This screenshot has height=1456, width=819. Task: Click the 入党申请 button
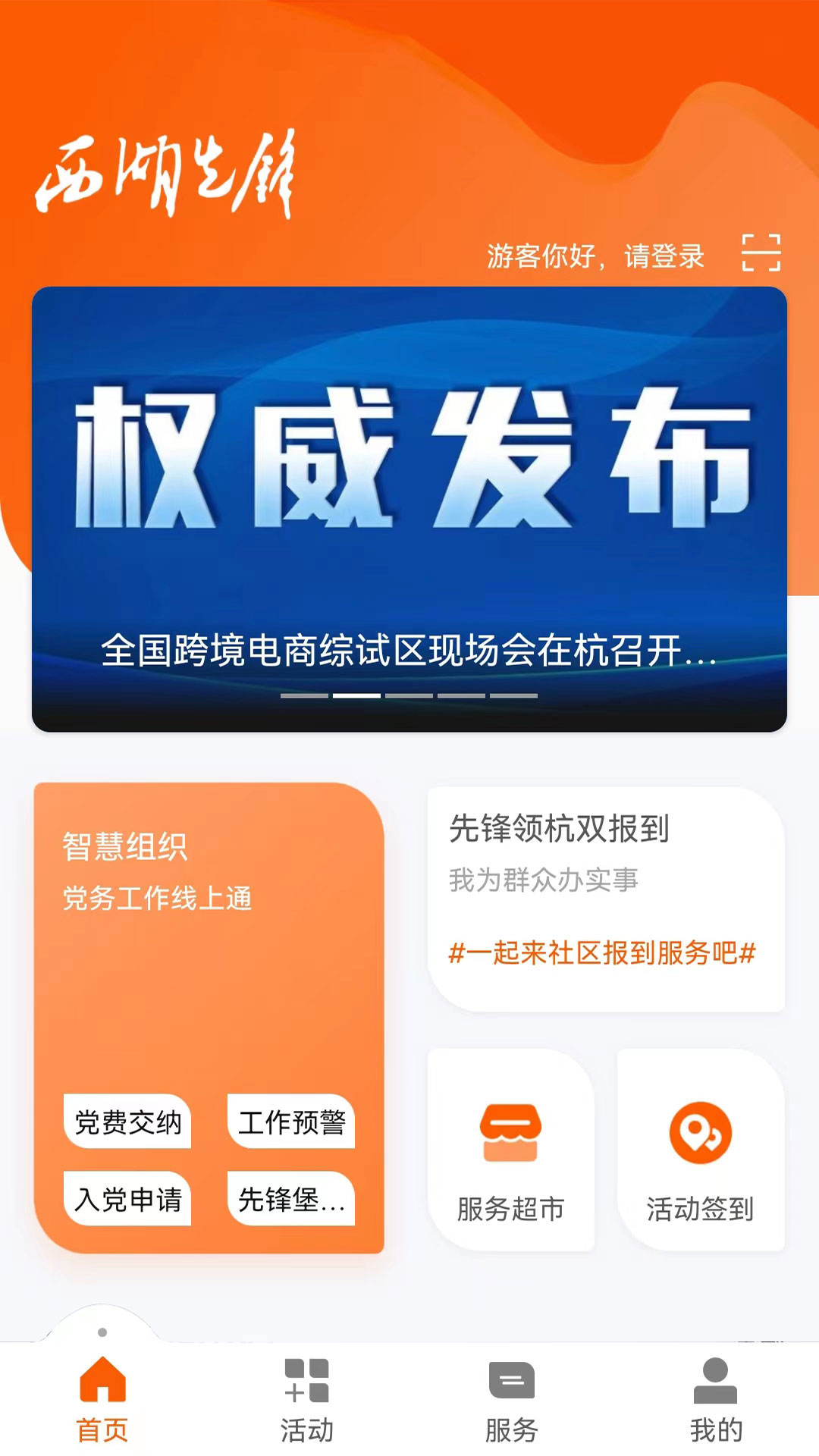(x=127, y=1200)
